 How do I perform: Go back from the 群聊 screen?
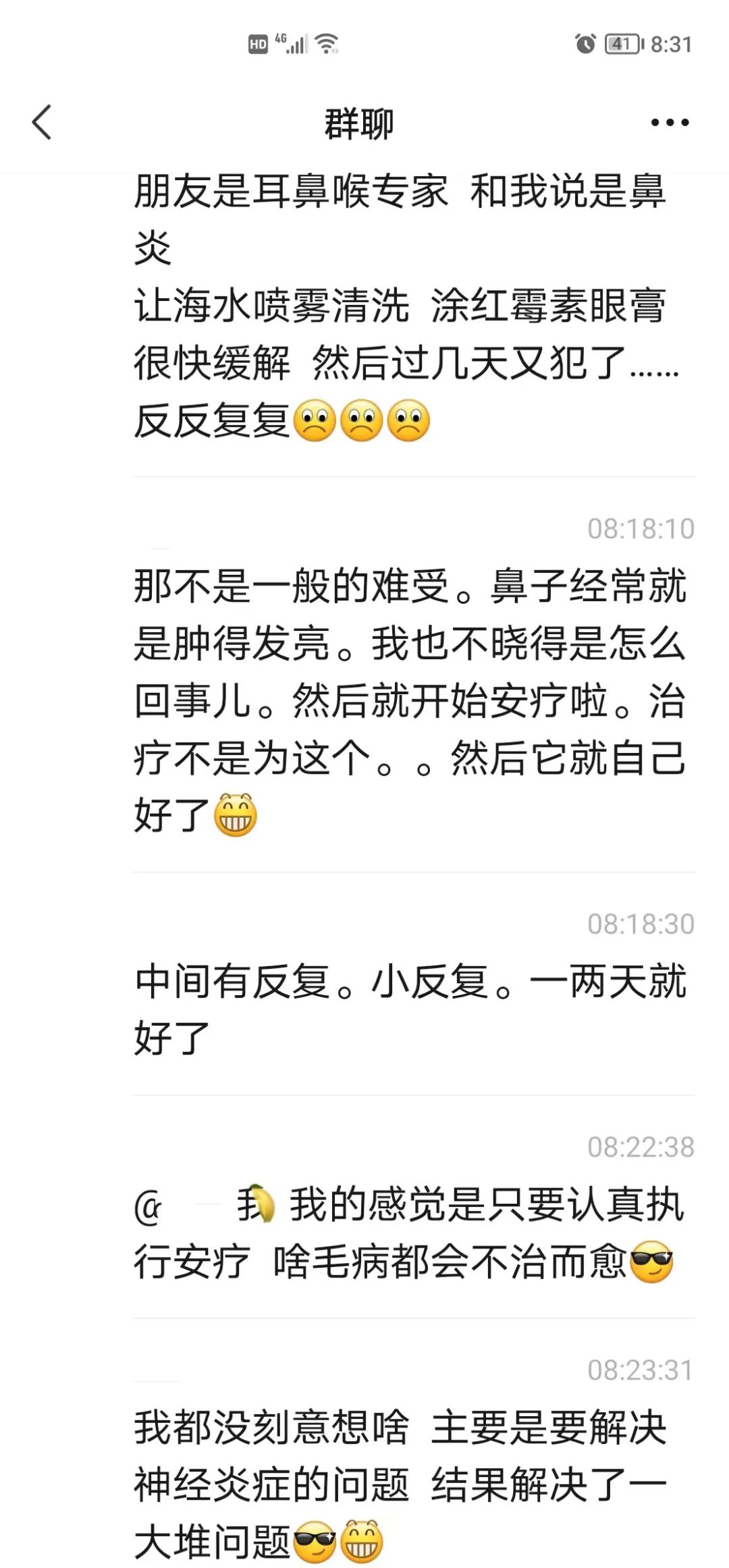[x=42, y=123]
